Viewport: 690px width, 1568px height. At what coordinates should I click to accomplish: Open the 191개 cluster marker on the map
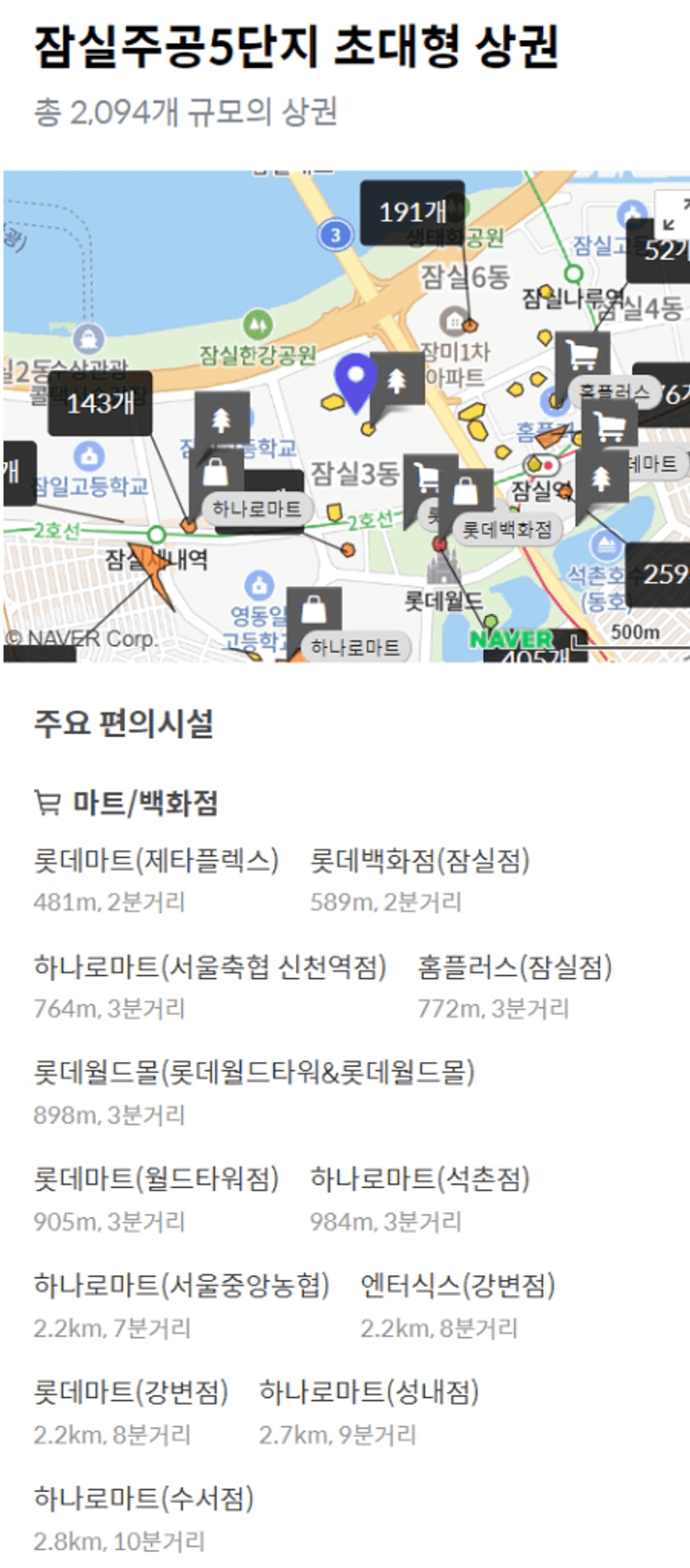tap(412, 212)
